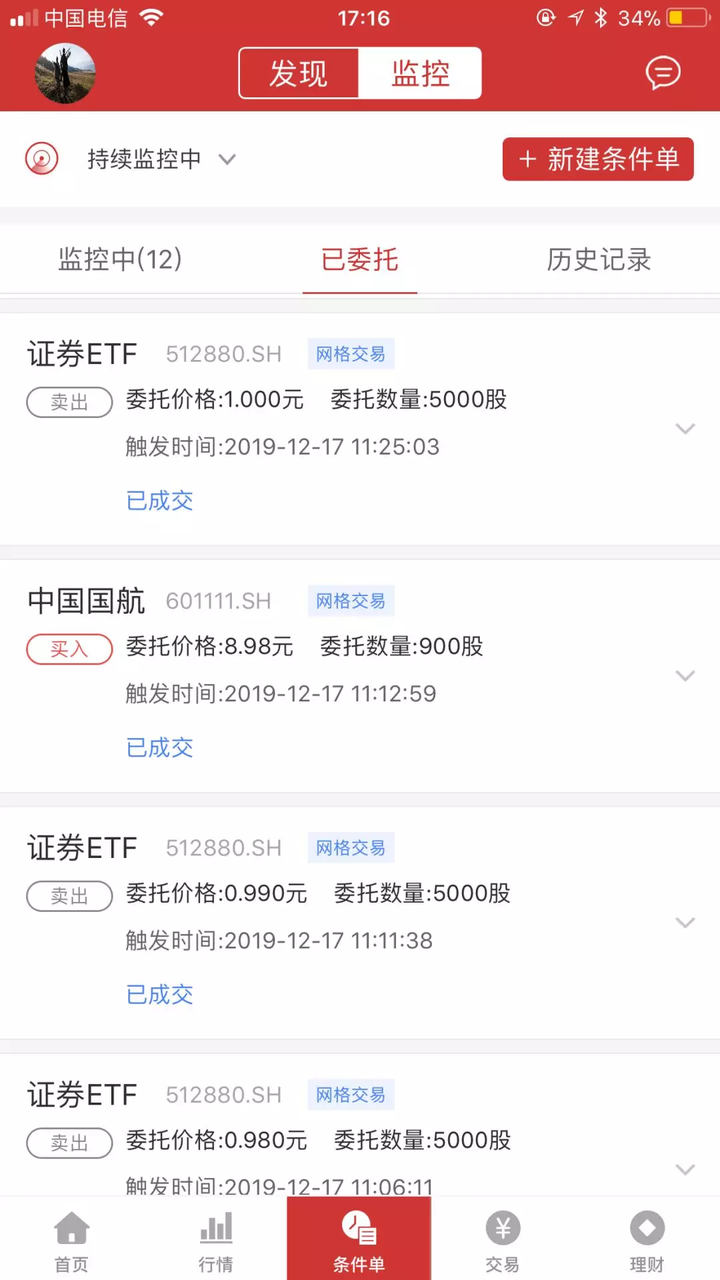Open the 历史记录 tab
720x1280 pixels.
click(599, 260)
